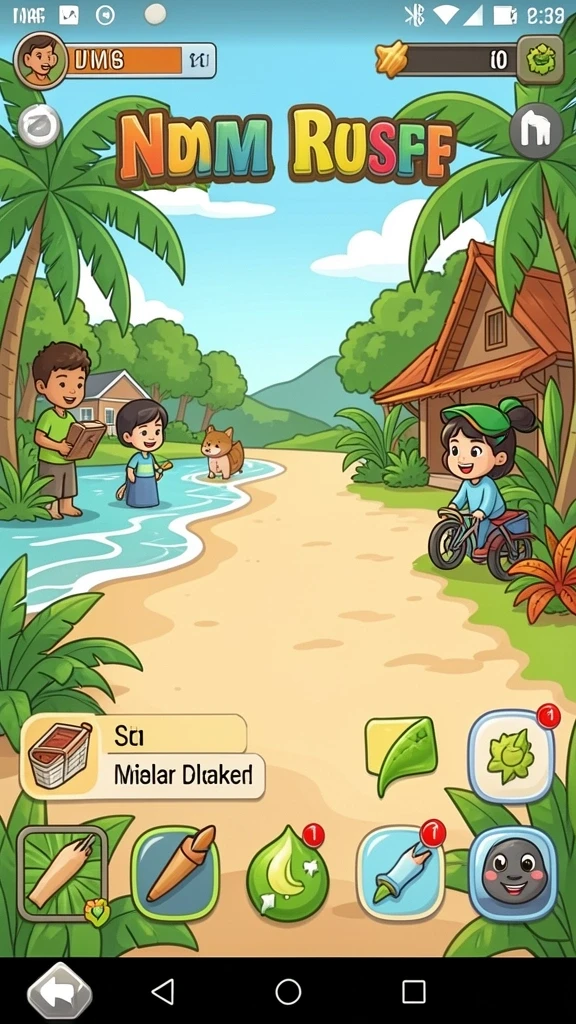Go back with the system back triangle
The image size is (576, 1024).
pos(163,991)
